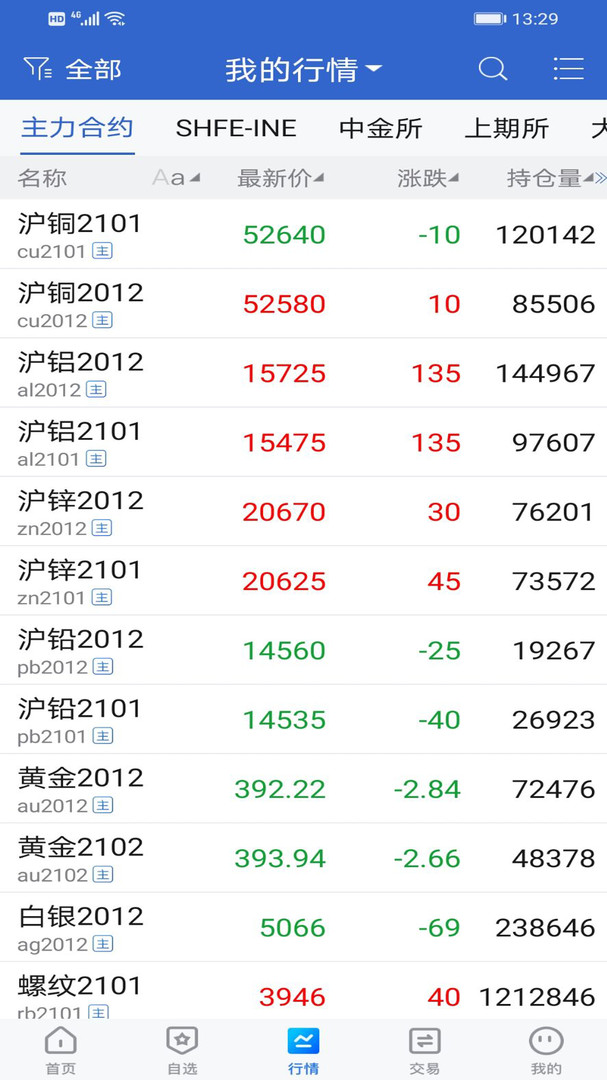607x1080 pixels.
Task: Sort by 最新价 column
Action: click(x=280, y=178)
